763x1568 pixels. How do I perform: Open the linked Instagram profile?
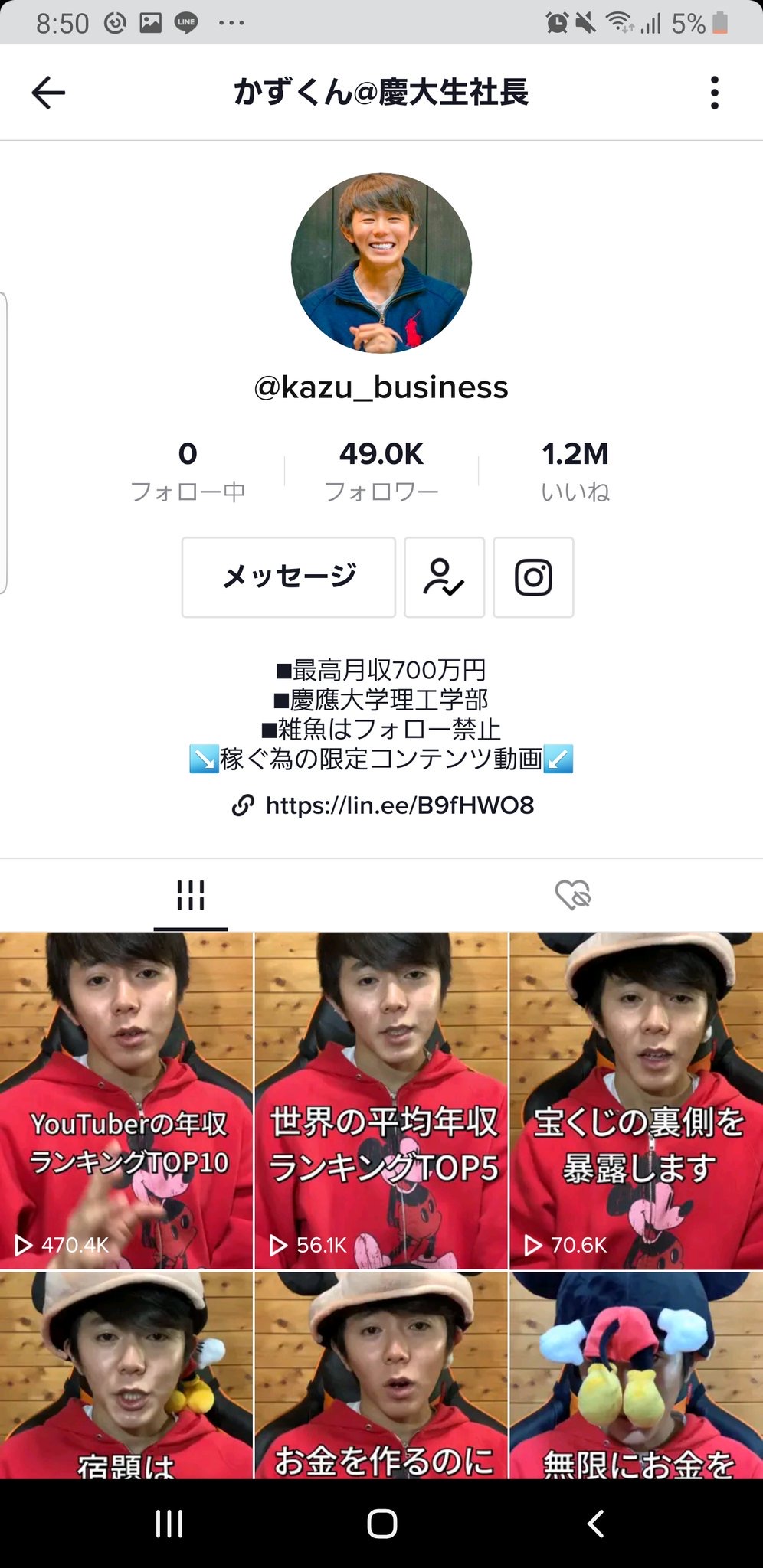(x=533, y=577)
